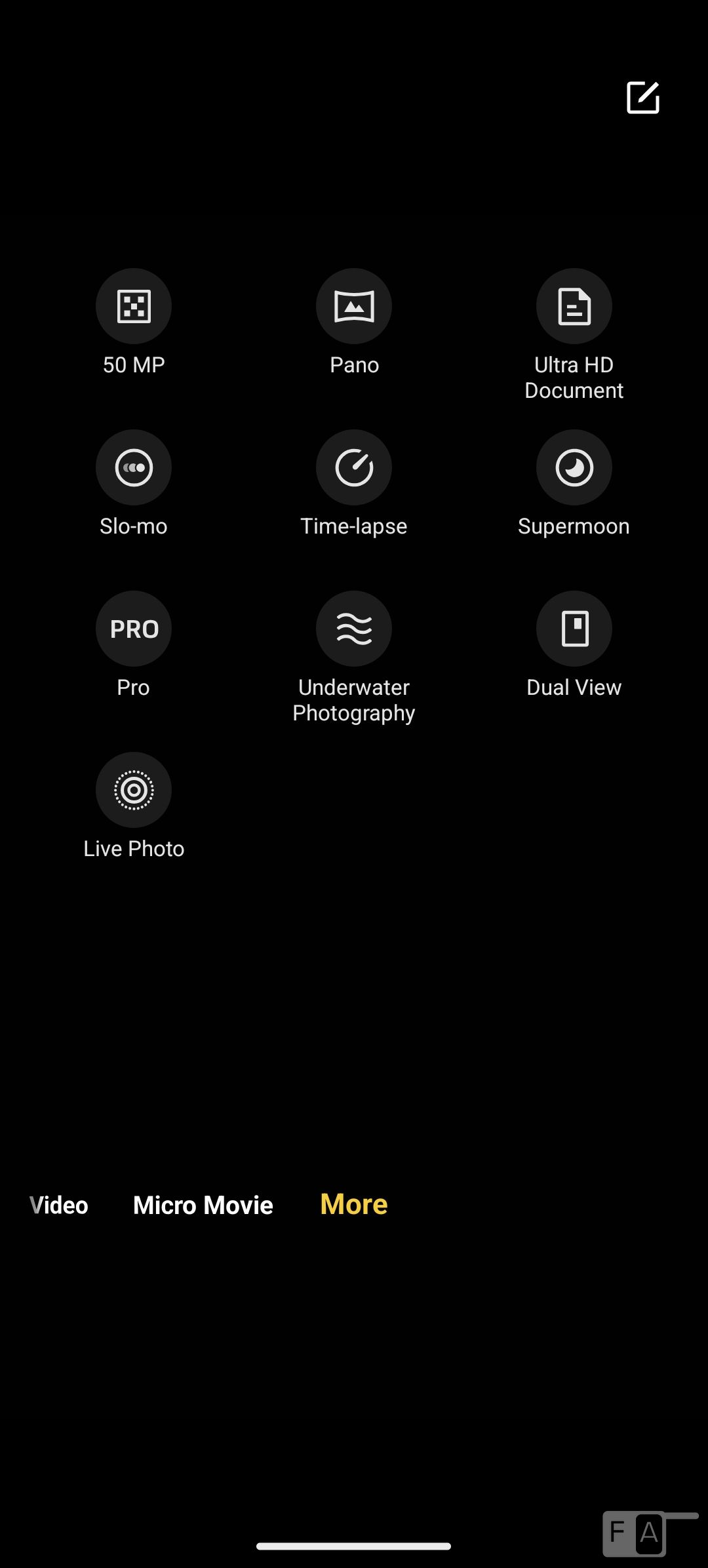Open the edit modes icon
This screenshot has width=708, height=1568.
click(x=642, y=98)
